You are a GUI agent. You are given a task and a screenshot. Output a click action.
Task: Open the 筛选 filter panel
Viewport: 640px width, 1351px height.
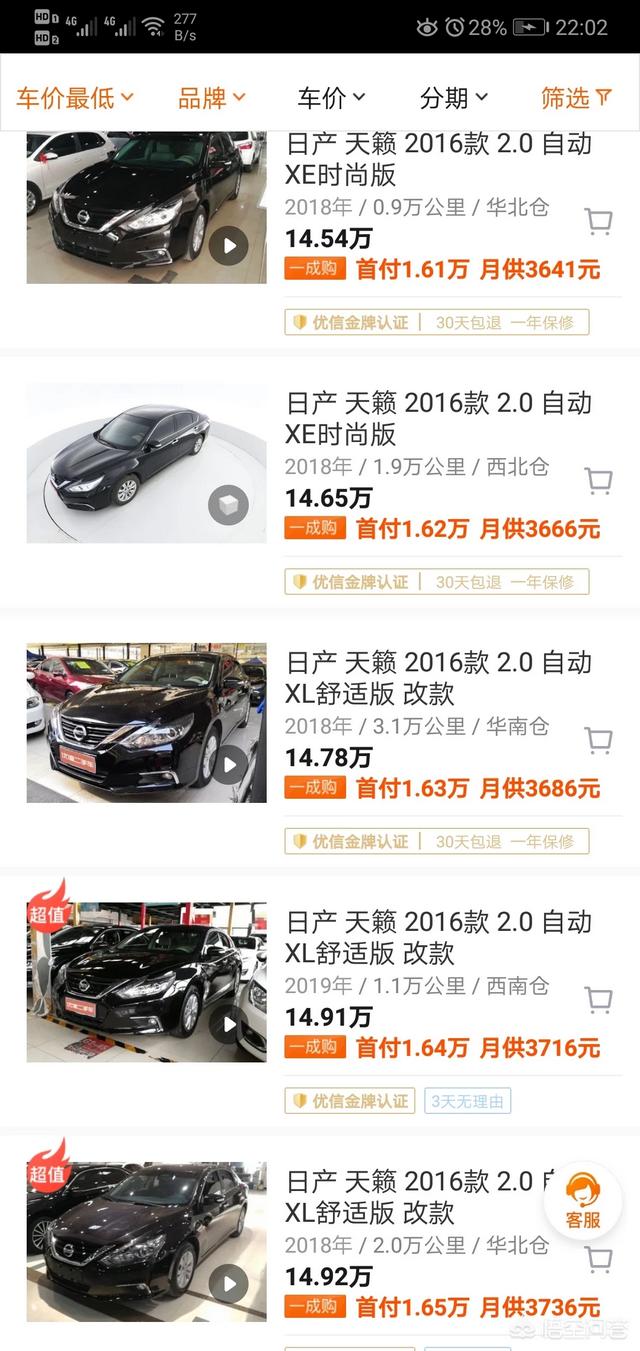576,98
